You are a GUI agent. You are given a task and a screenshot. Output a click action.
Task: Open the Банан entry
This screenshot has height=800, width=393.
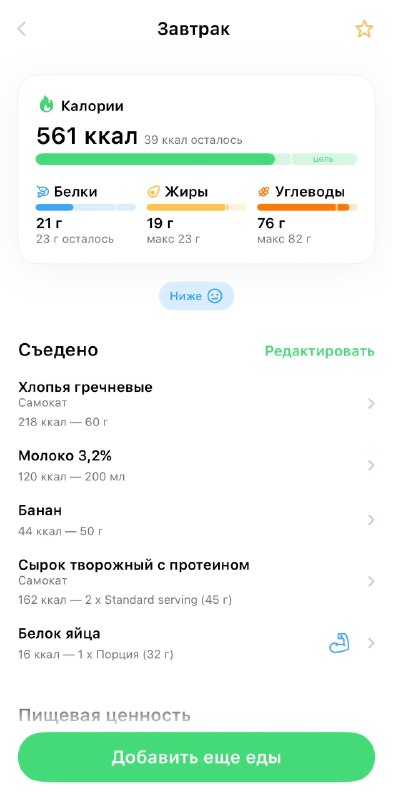point(196,520)
